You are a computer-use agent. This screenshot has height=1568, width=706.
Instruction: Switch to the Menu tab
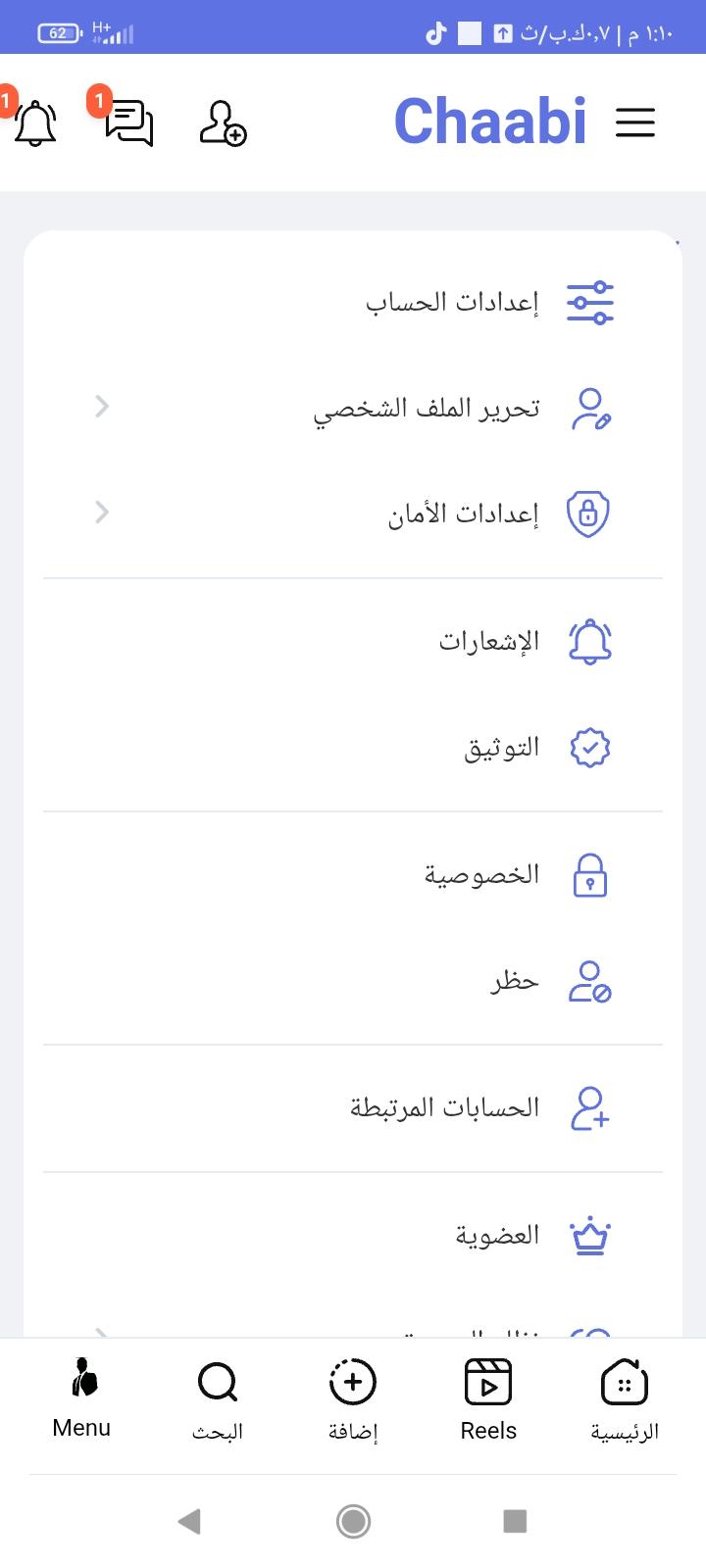[81, 1399]
